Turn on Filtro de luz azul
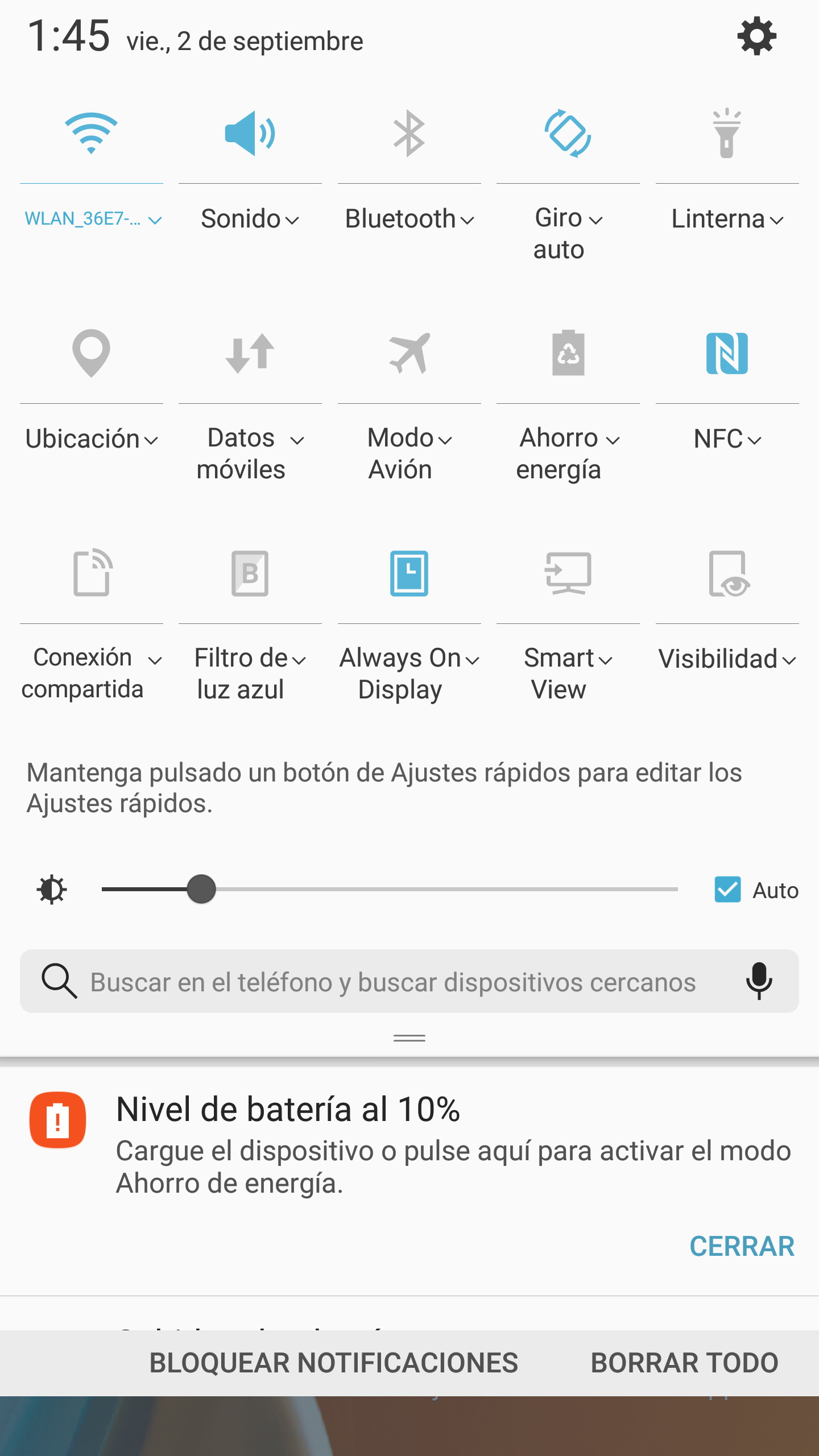Screen dimensions: 819x1456 [x=250, y=573]
